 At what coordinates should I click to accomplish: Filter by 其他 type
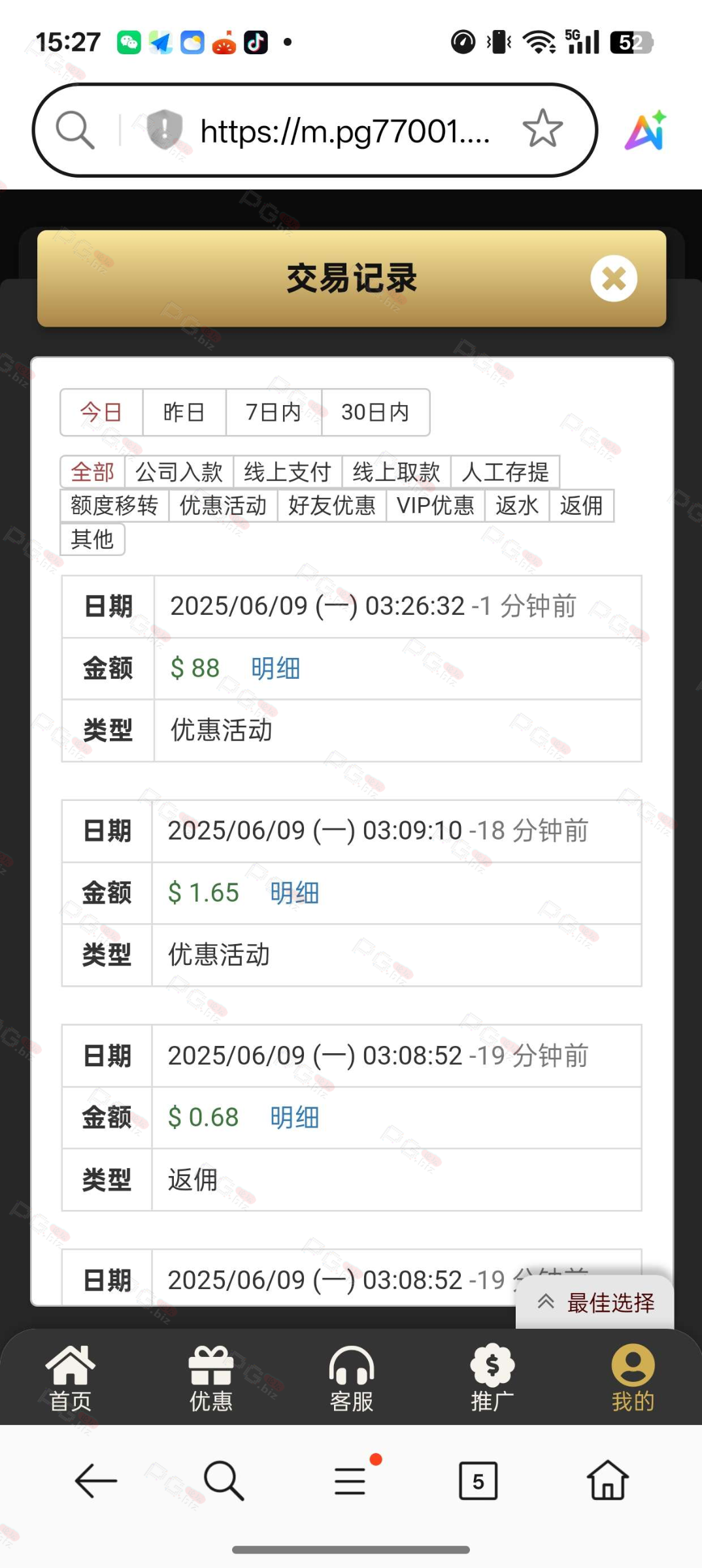[92, 540]
